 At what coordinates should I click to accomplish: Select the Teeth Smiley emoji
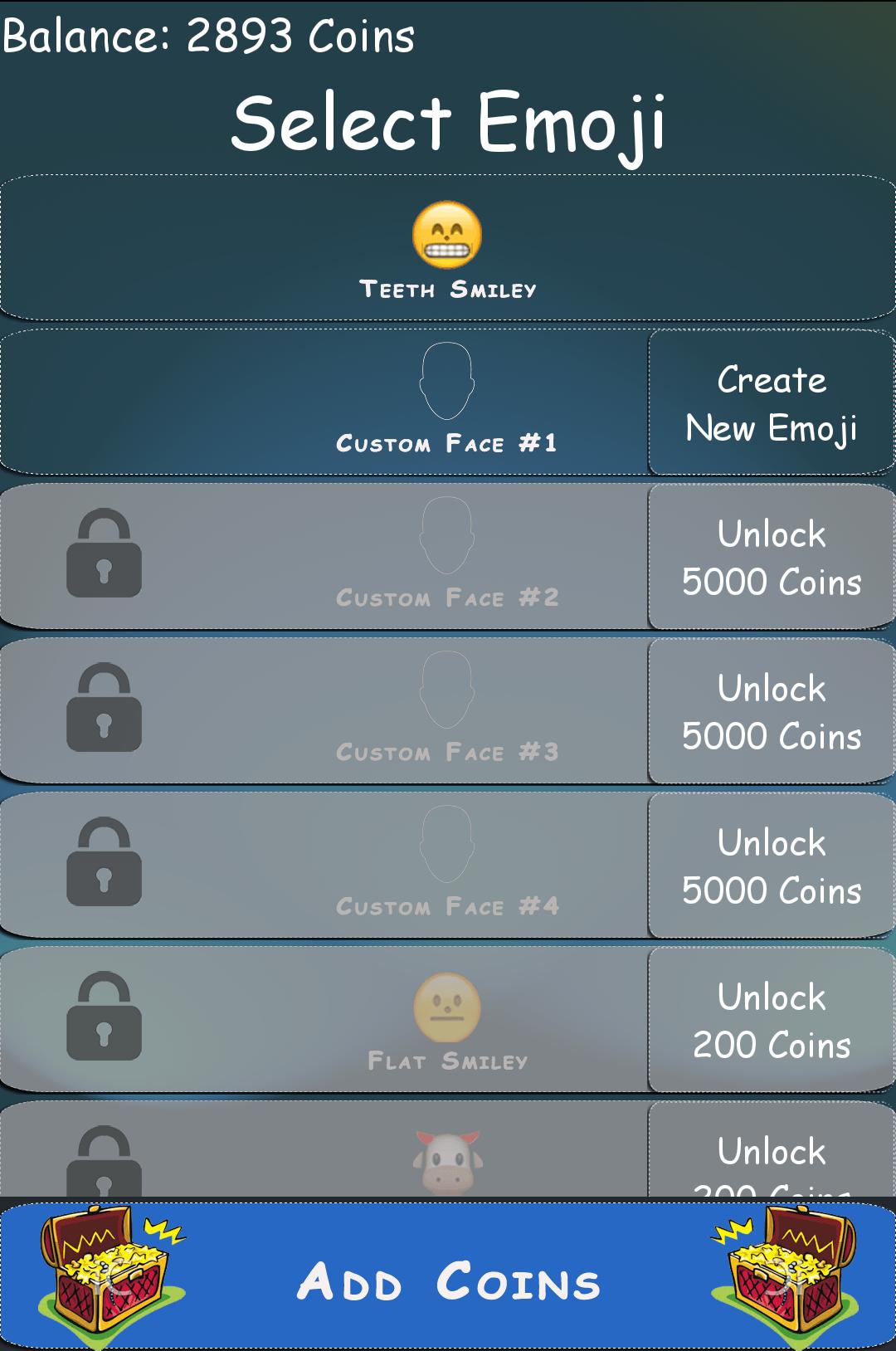point(447,247)
